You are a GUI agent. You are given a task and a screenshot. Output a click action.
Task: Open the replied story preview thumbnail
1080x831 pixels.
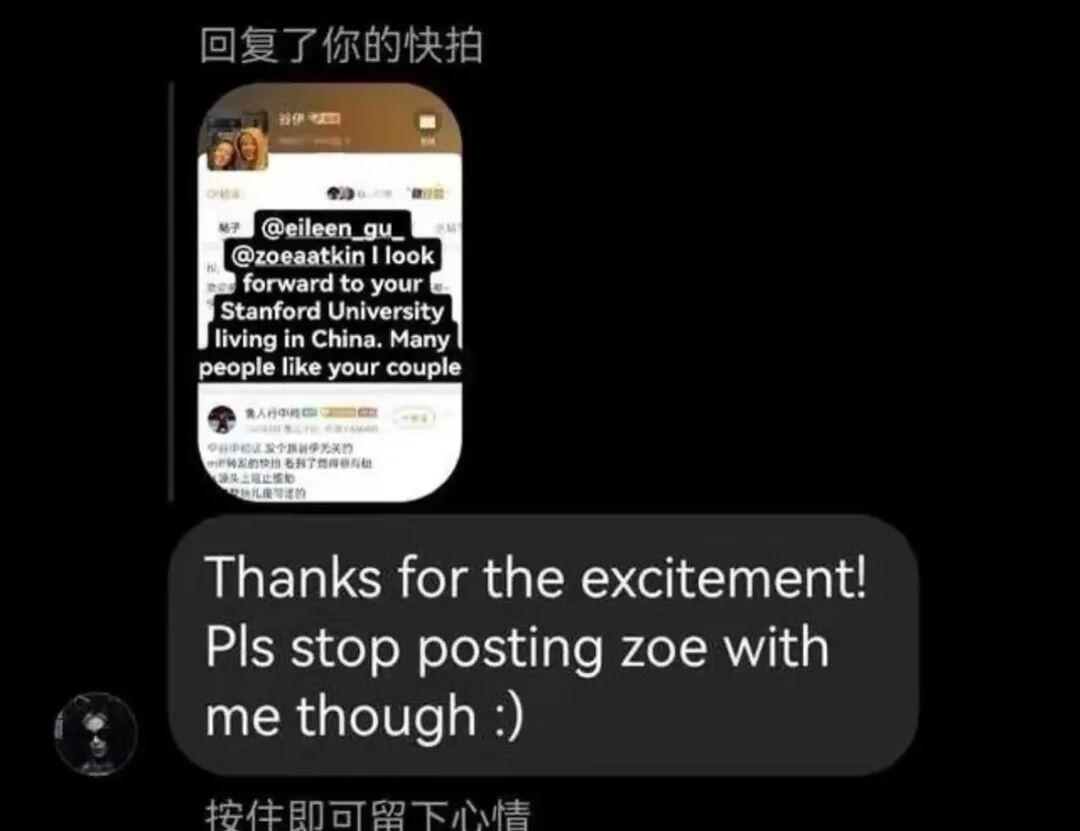pyautogui.click(x=330, y=292)
